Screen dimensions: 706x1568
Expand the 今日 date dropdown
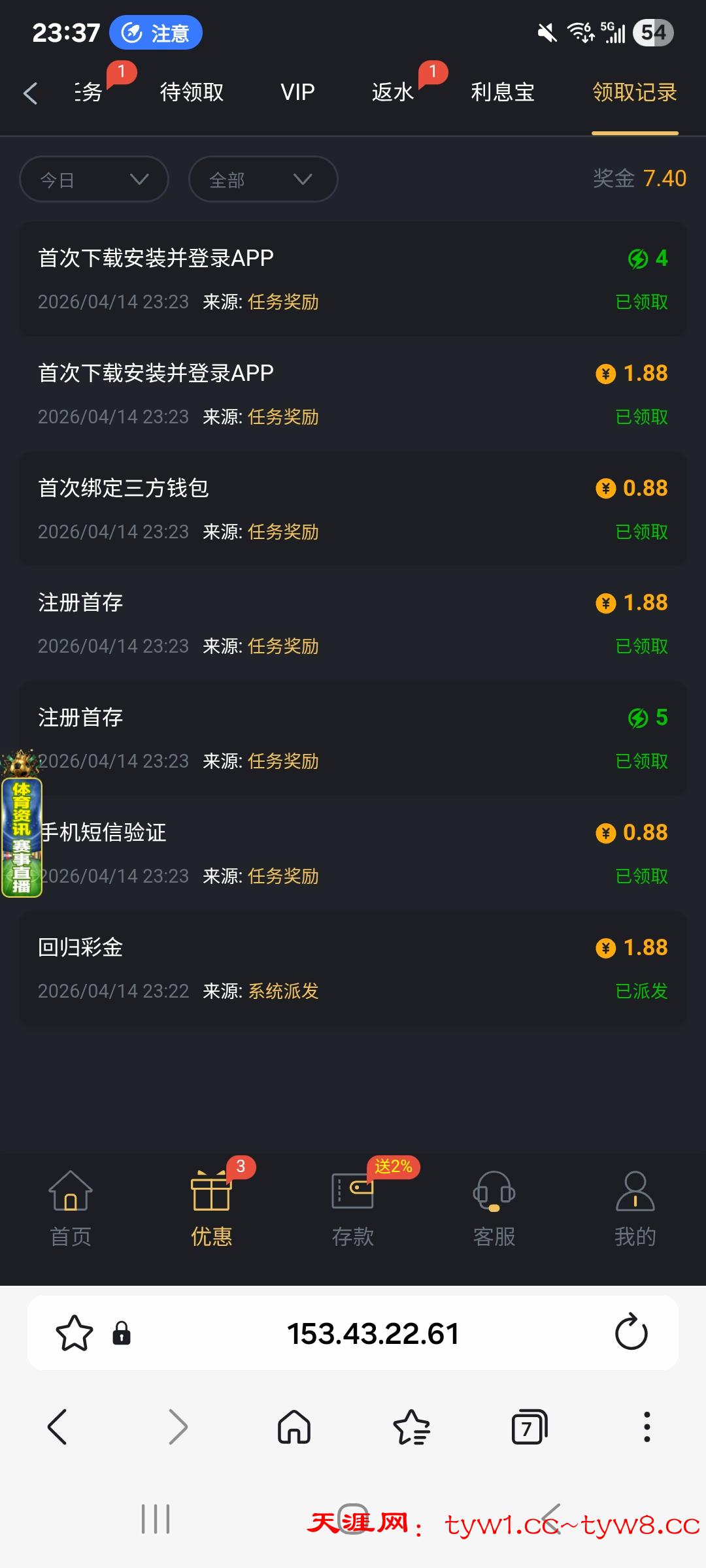tap(94, 179)
